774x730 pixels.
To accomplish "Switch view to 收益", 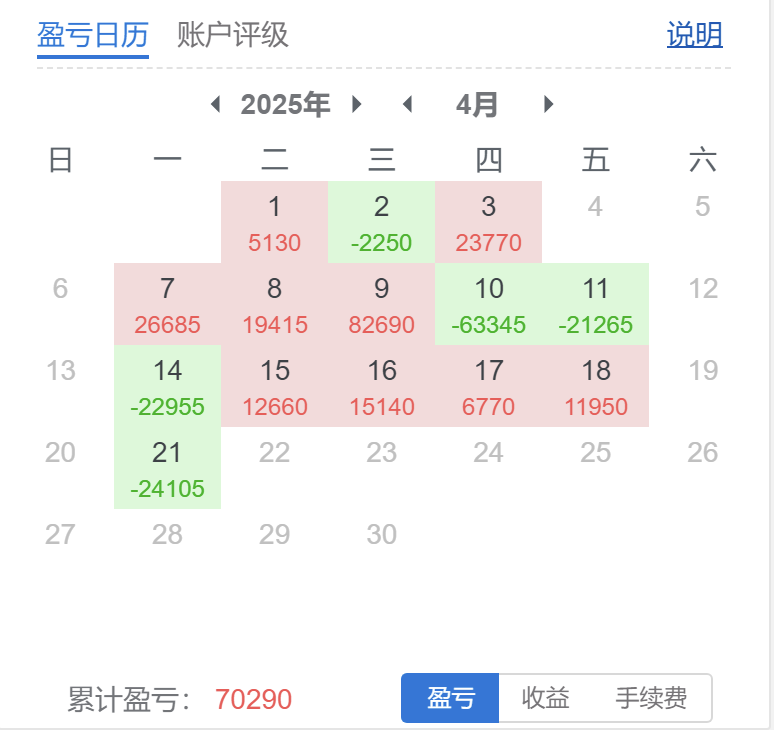I will [x=546, y=698].
